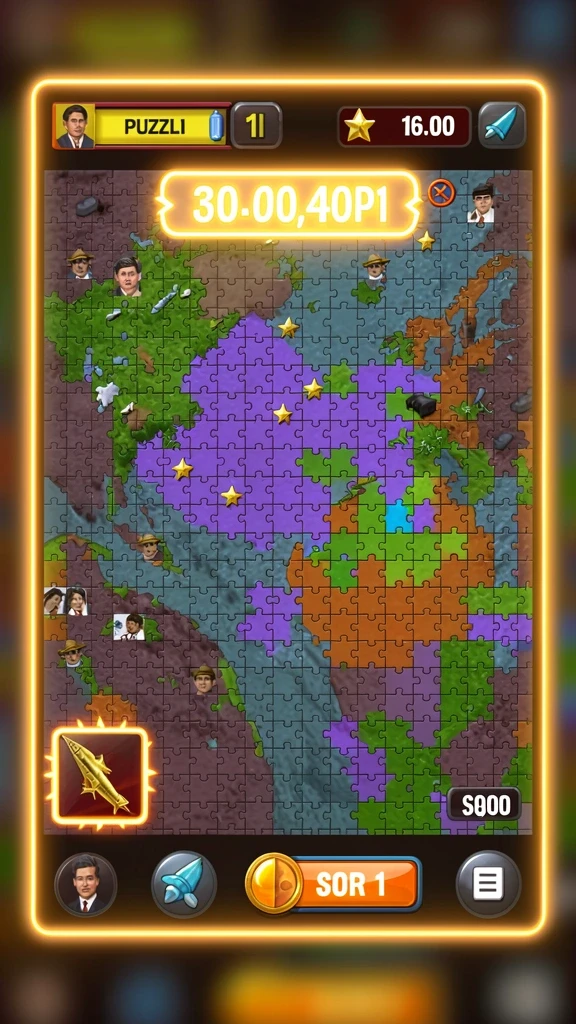
Task: Open the avatar button in the bottom bar
Action: 86,884
